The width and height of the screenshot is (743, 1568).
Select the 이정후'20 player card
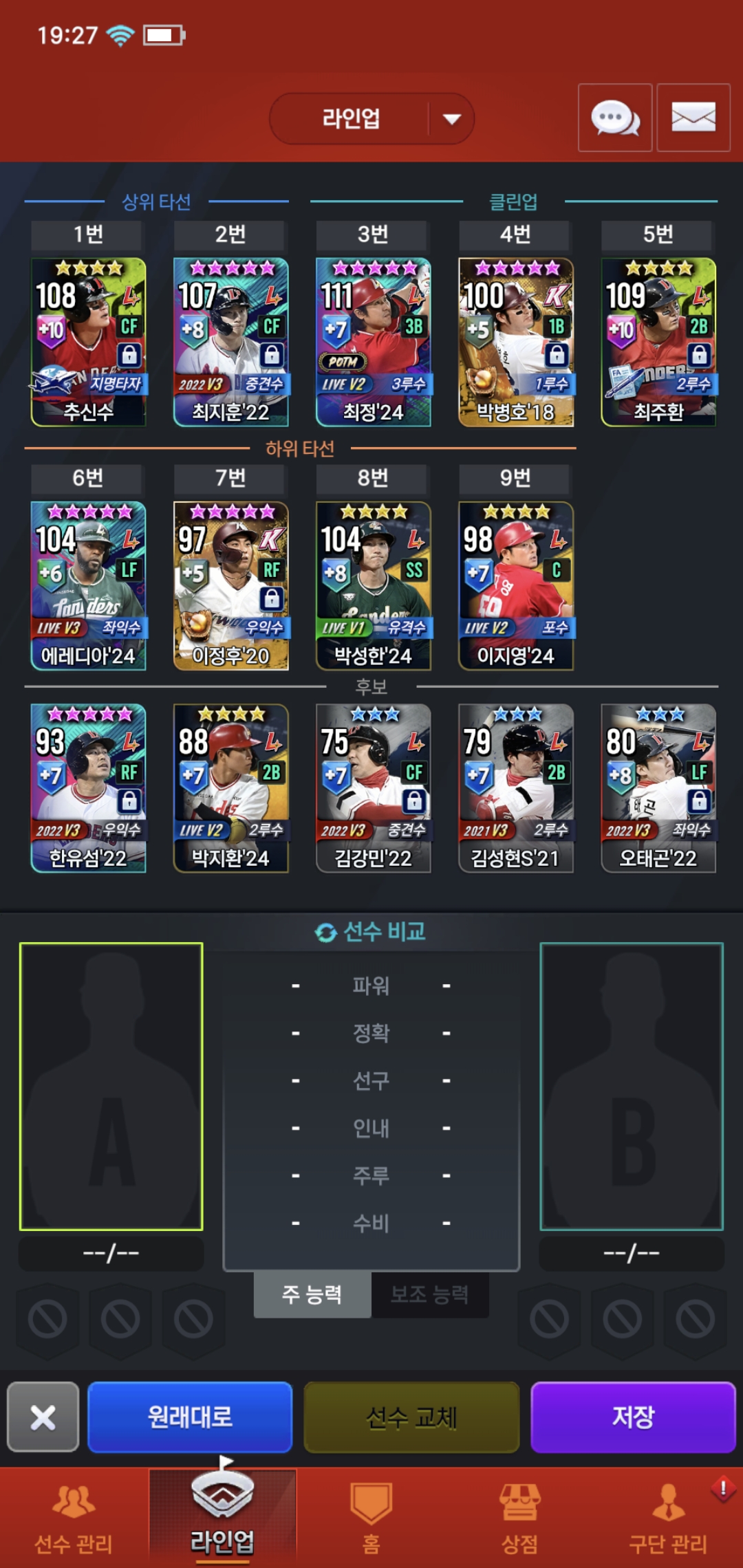(230, 585)
